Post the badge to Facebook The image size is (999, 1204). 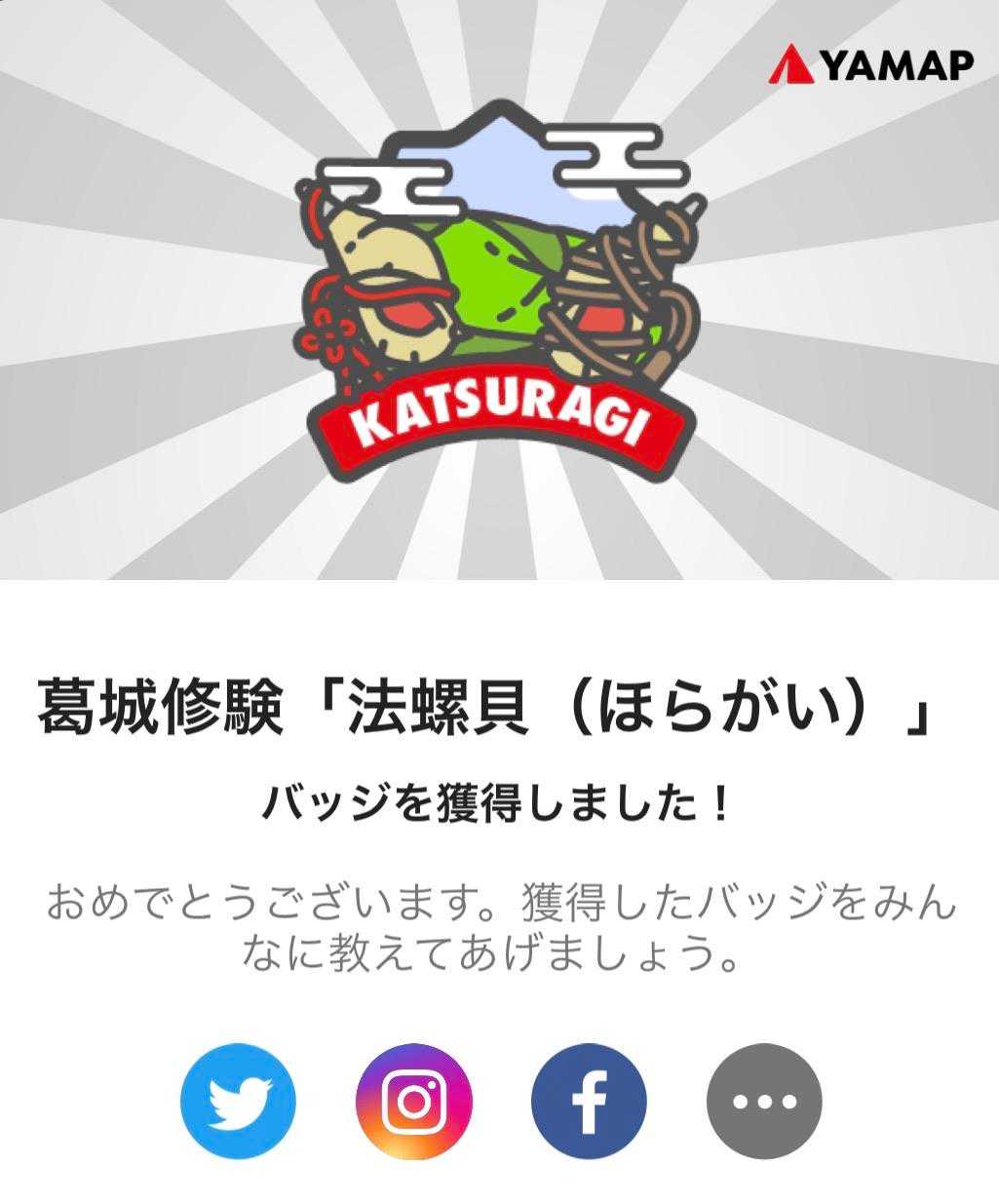click(x=589, y=1101)
